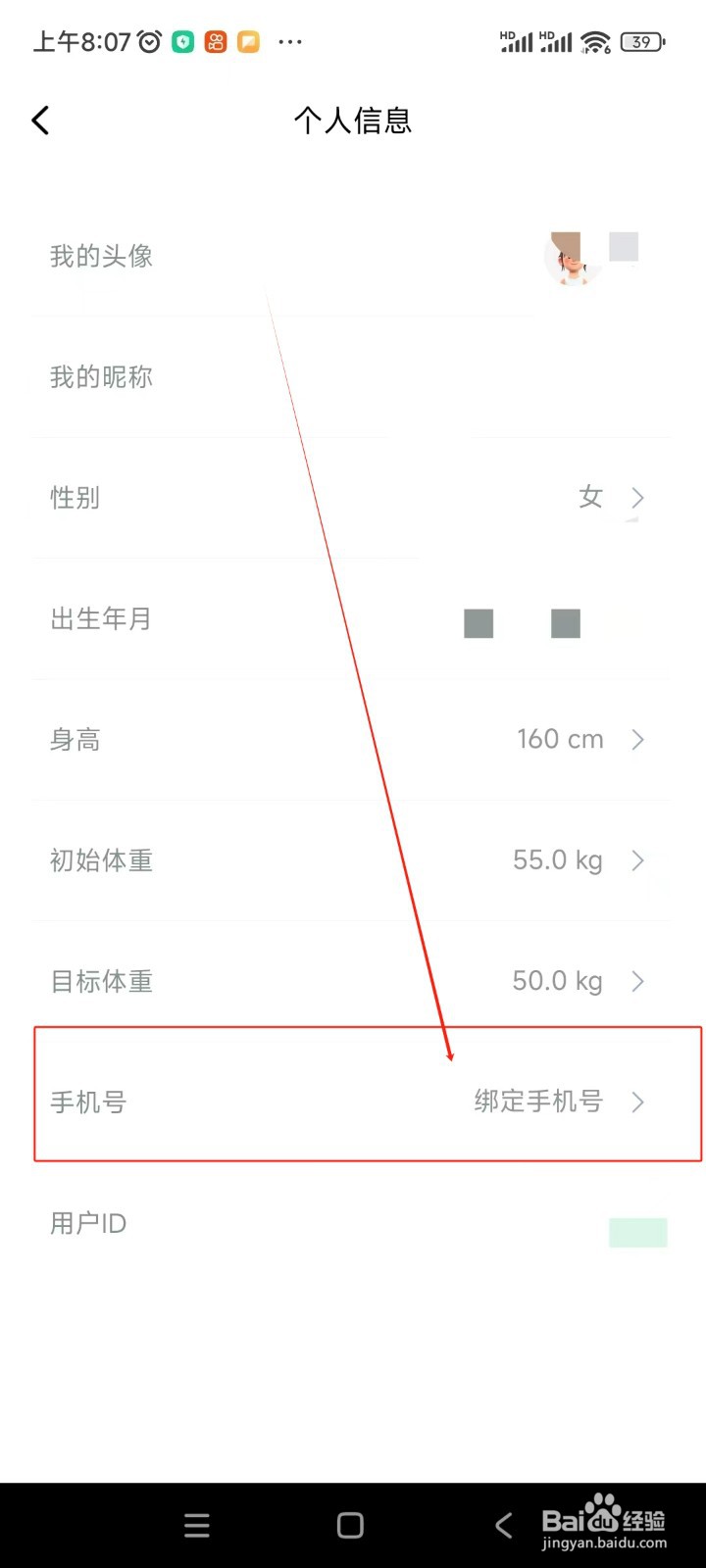Expand the 性别 gender row chevron
Viewport: 706px width, 1568px height.
tap(638, 498)
